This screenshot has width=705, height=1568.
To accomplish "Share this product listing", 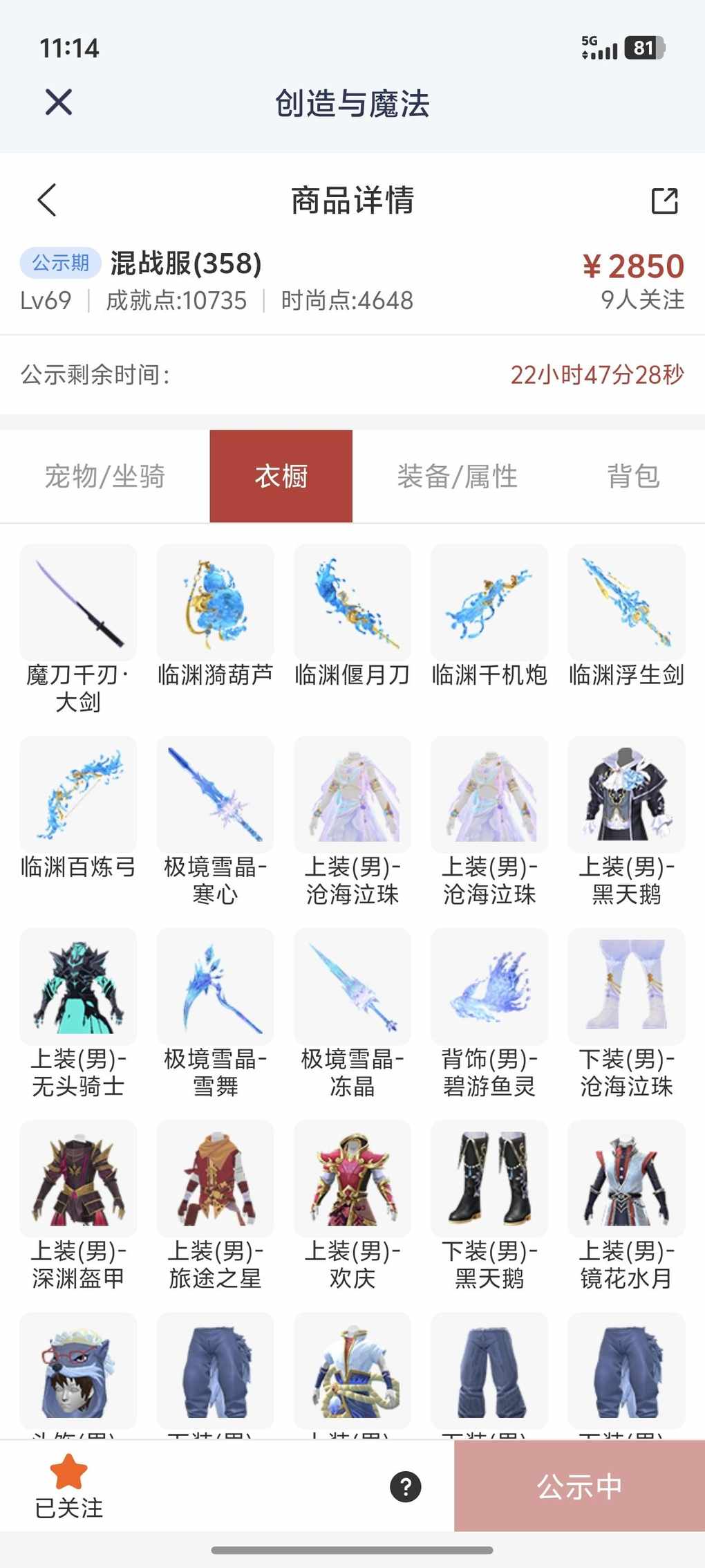I will coord(664,201).
